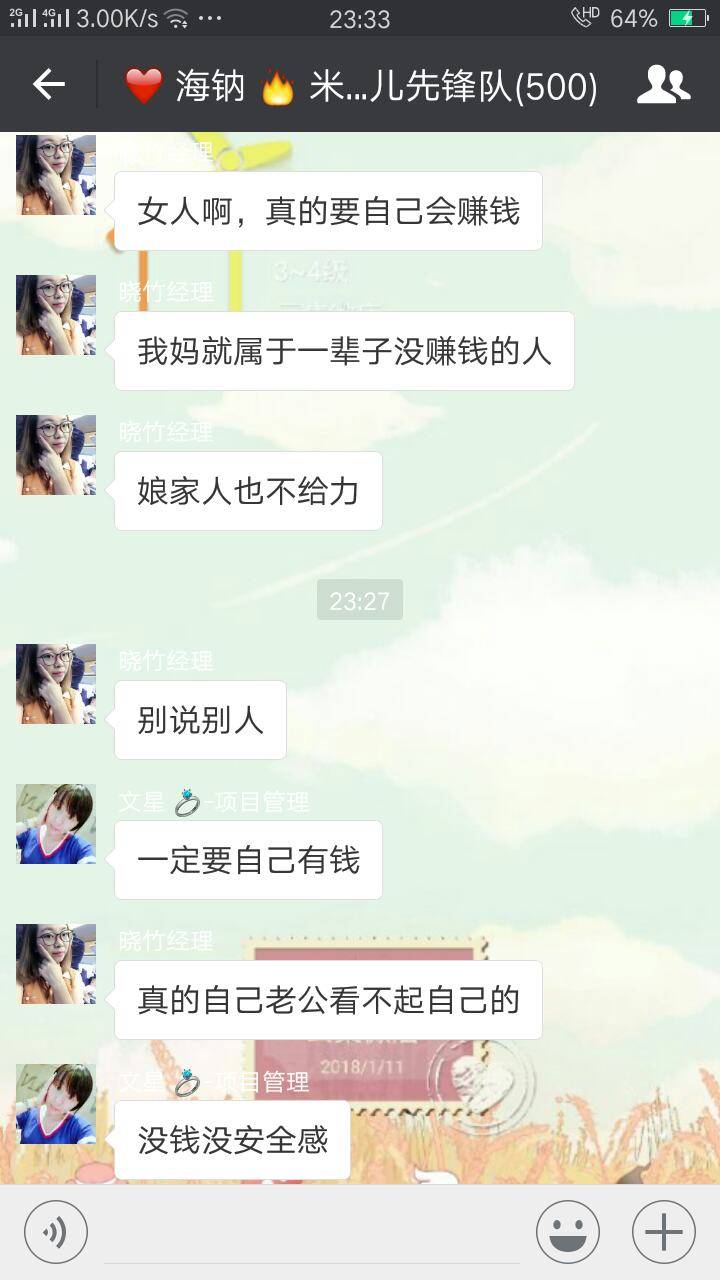
Task: Open 晓竹经理's avatar beside 别说别人
Action: point(56,684)
